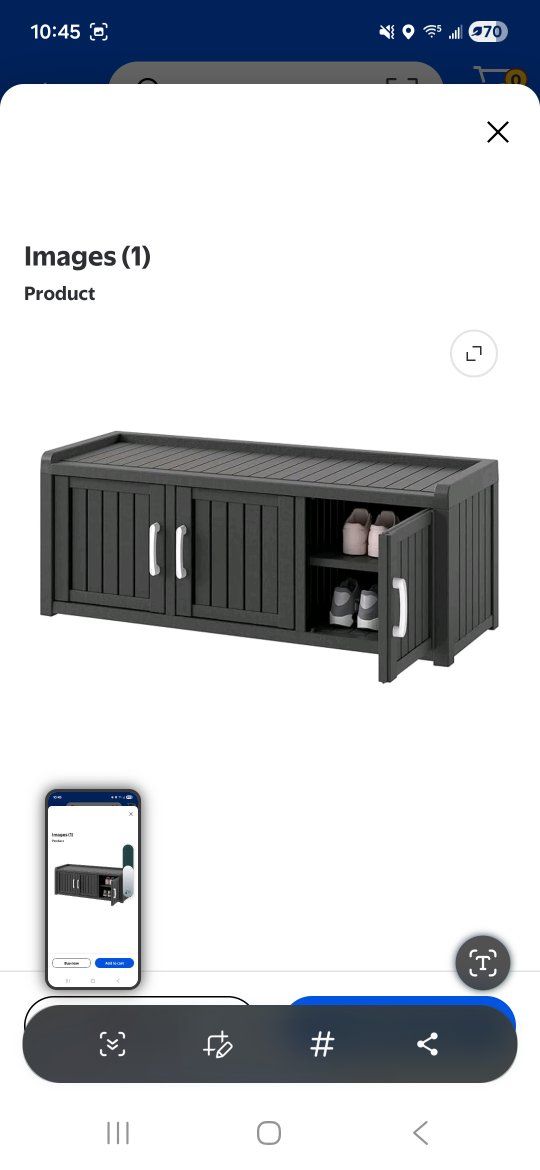
Task: Close the Images sheet
Action: point(497,132)
